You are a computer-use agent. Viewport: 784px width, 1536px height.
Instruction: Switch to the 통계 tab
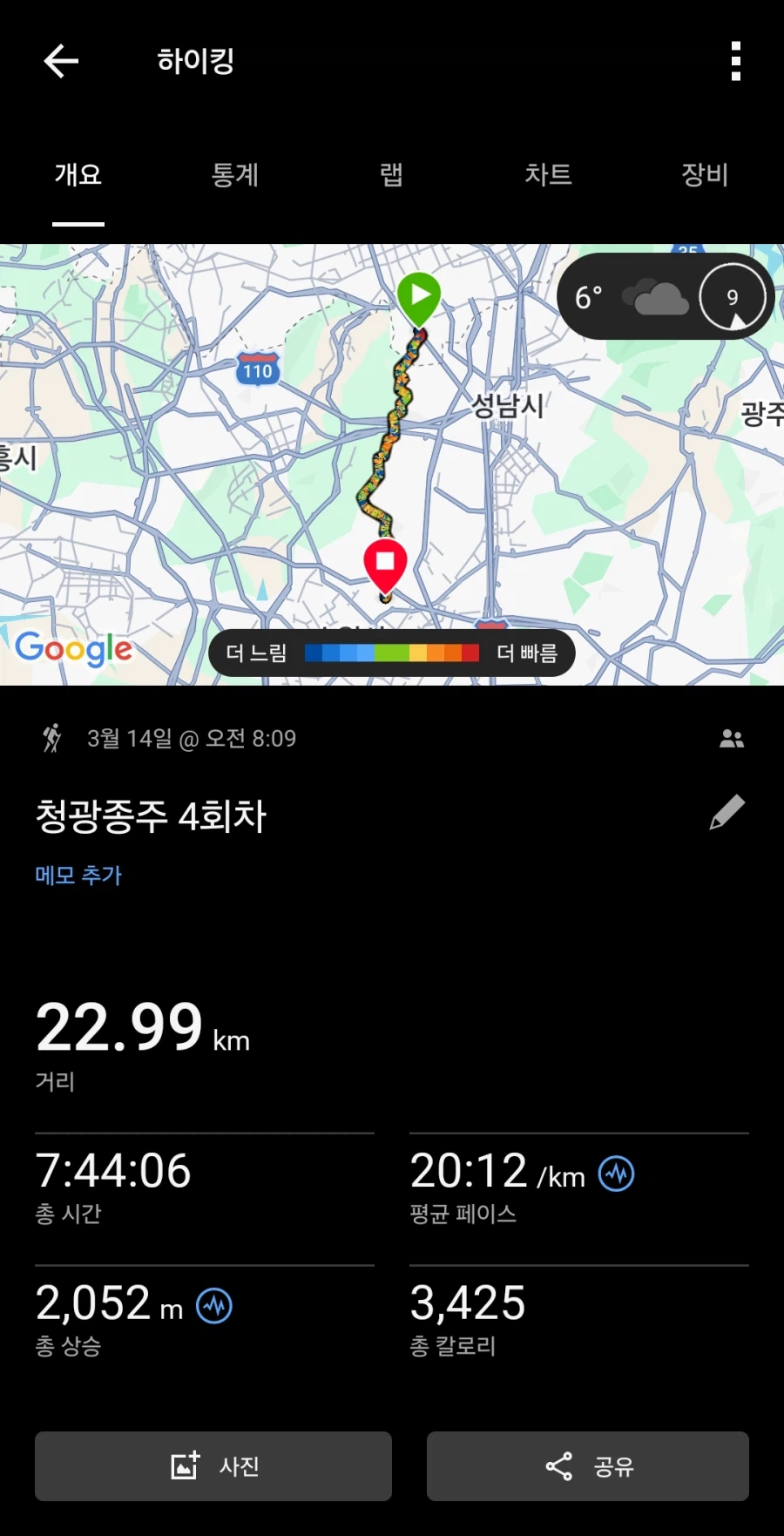pos(234,175)
